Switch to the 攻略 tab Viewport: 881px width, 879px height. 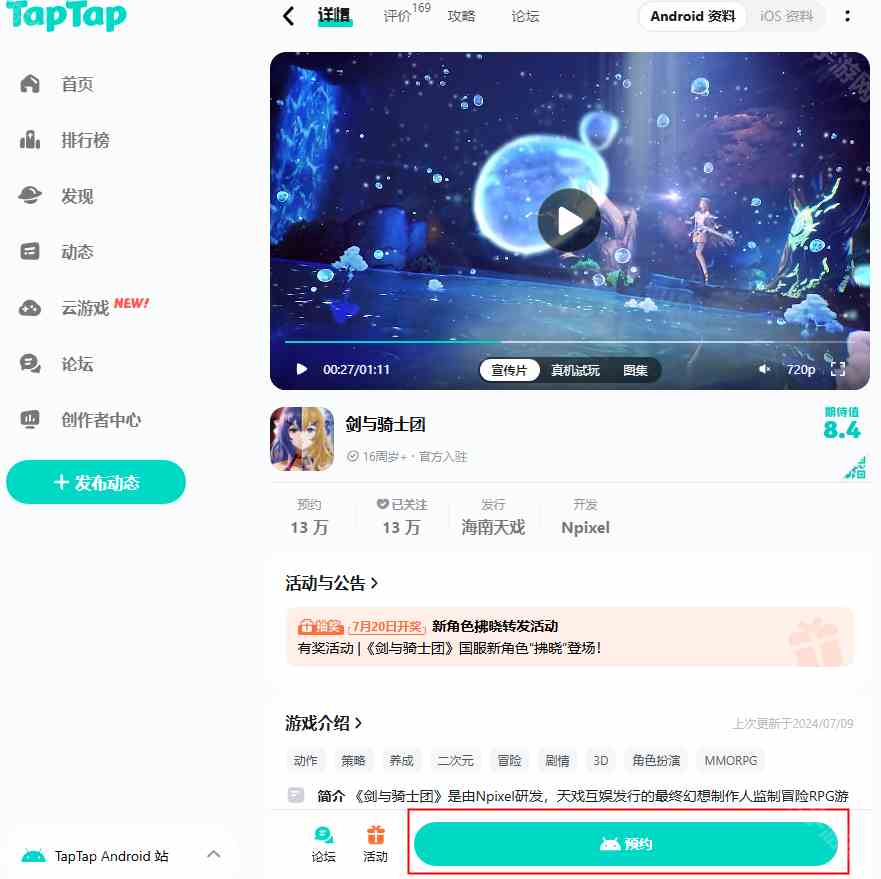click(461, 16)
